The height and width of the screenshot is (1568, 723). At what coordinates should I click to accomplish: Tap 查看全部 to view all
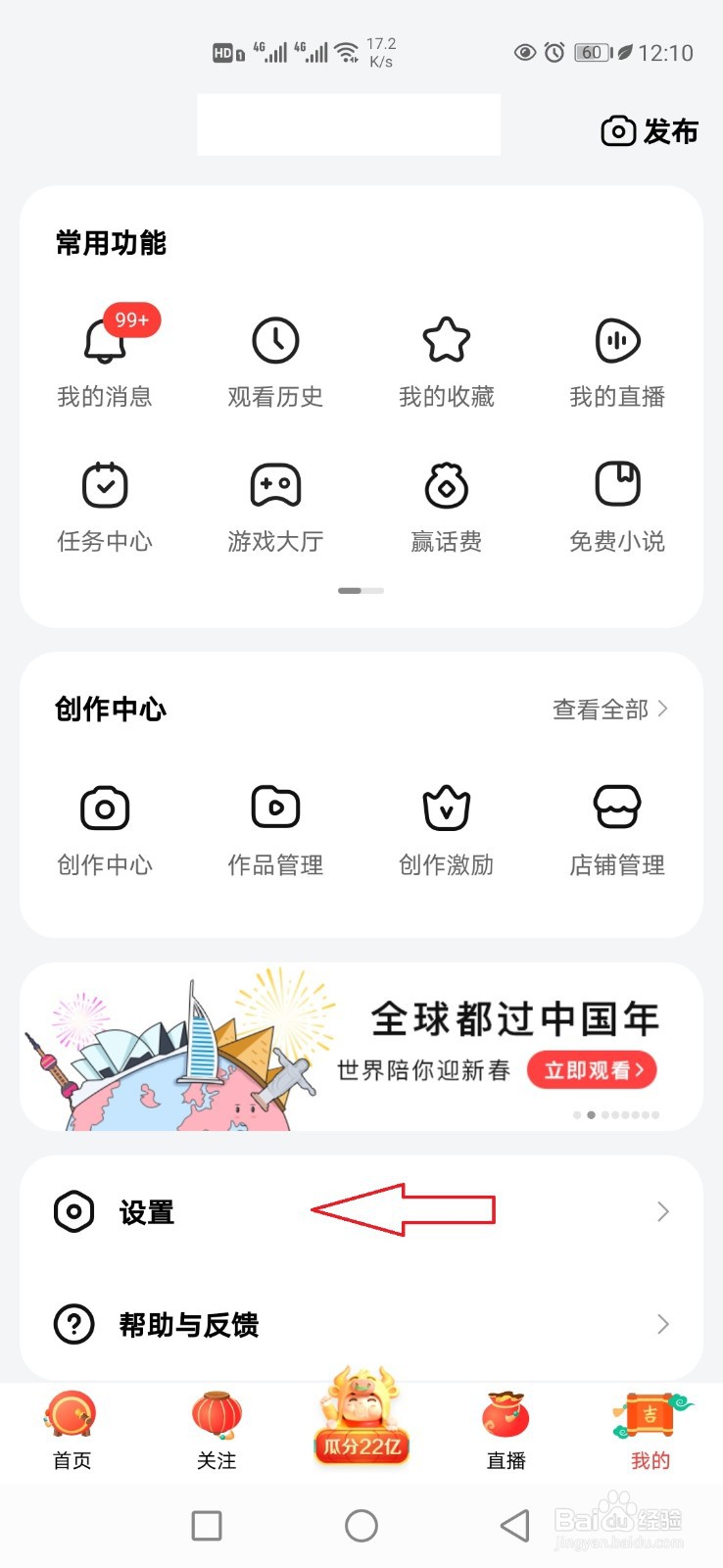point(609,709)
